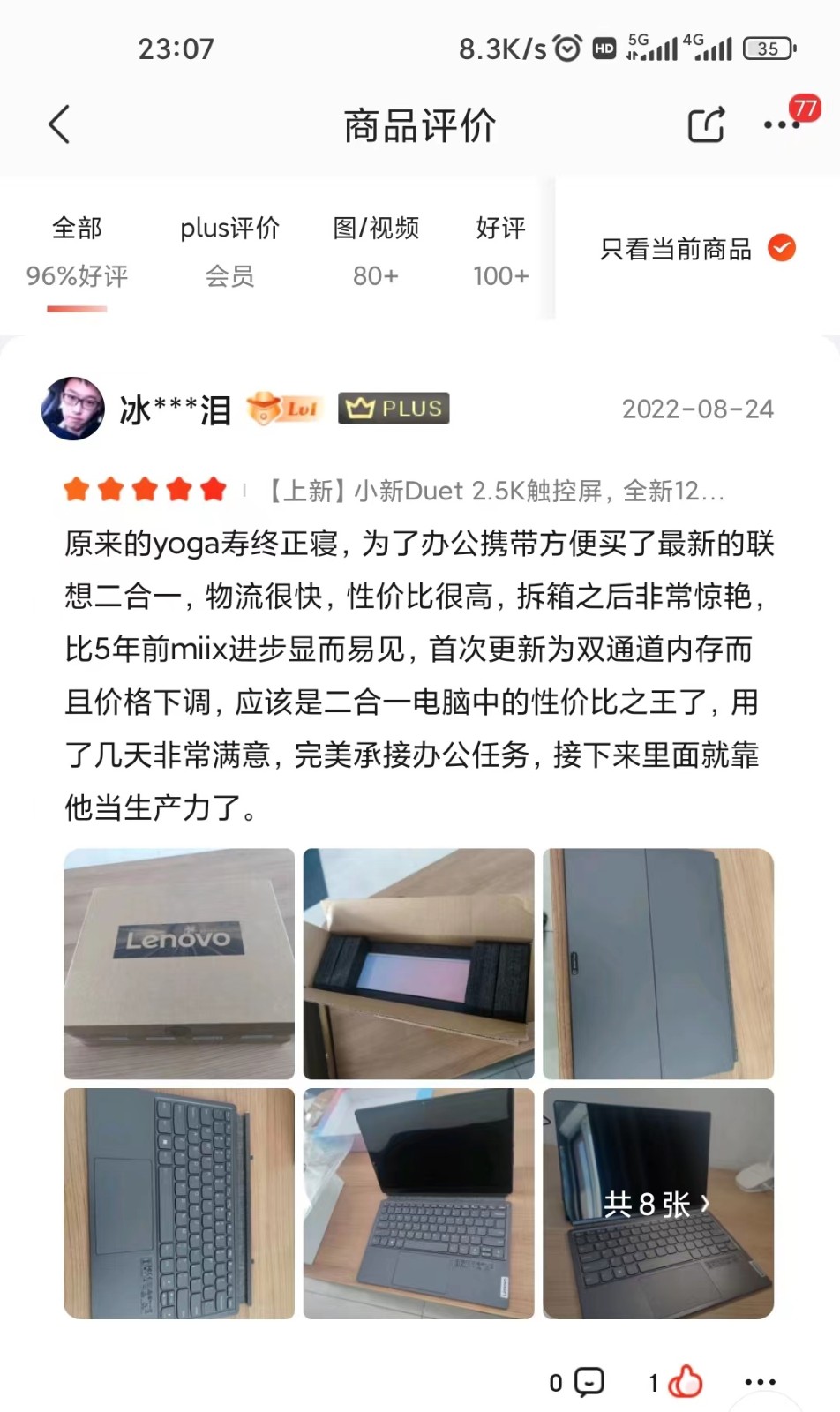
Task: Open the closed tablet cover photo
Action: click(657, 964)
